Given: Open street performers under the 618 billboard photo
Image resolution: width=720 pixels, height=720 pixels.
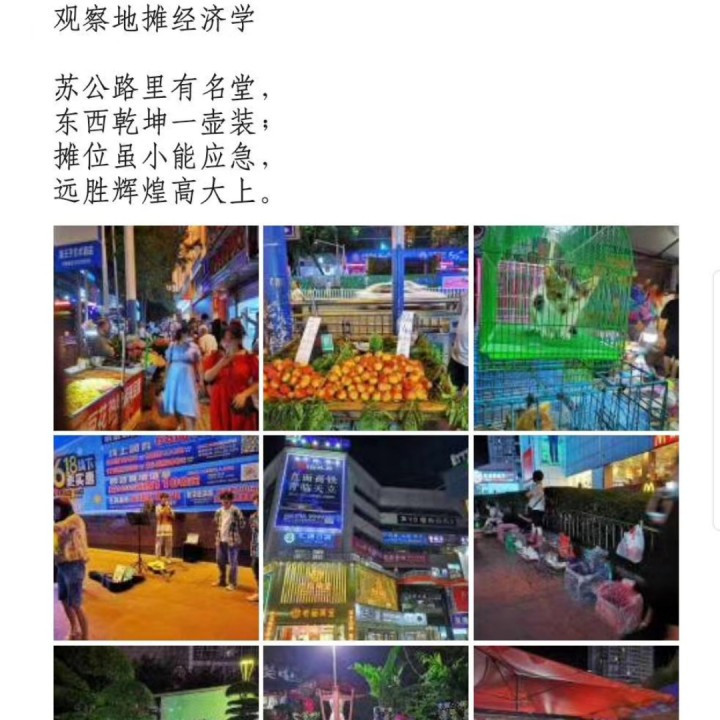Looking at the screenshot, I should pyautogui.click(x=156, y=537).
